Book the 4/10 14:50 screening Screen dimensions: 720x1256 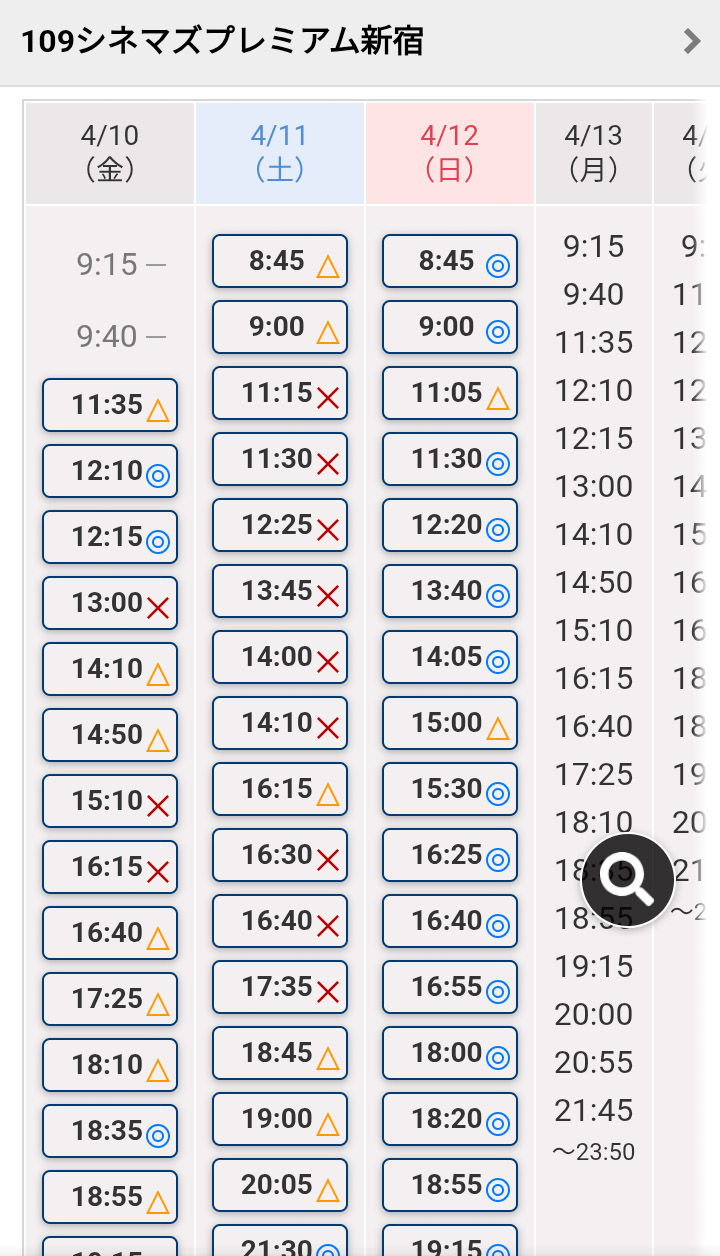(110, 735)
